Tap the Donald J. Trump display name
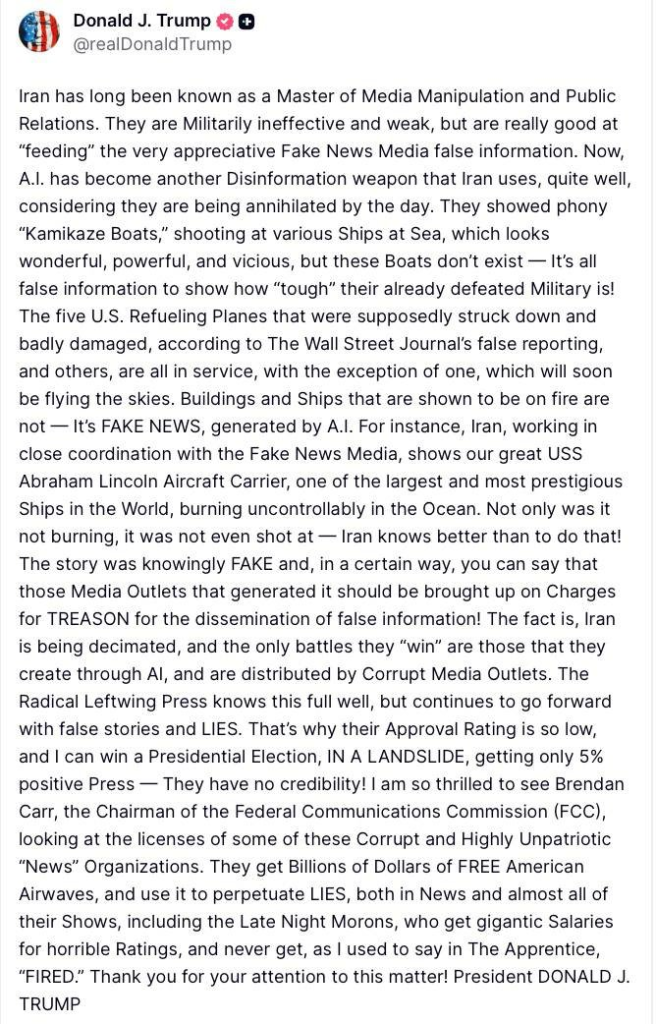The image size is (656, 1024). click(142, 21)
